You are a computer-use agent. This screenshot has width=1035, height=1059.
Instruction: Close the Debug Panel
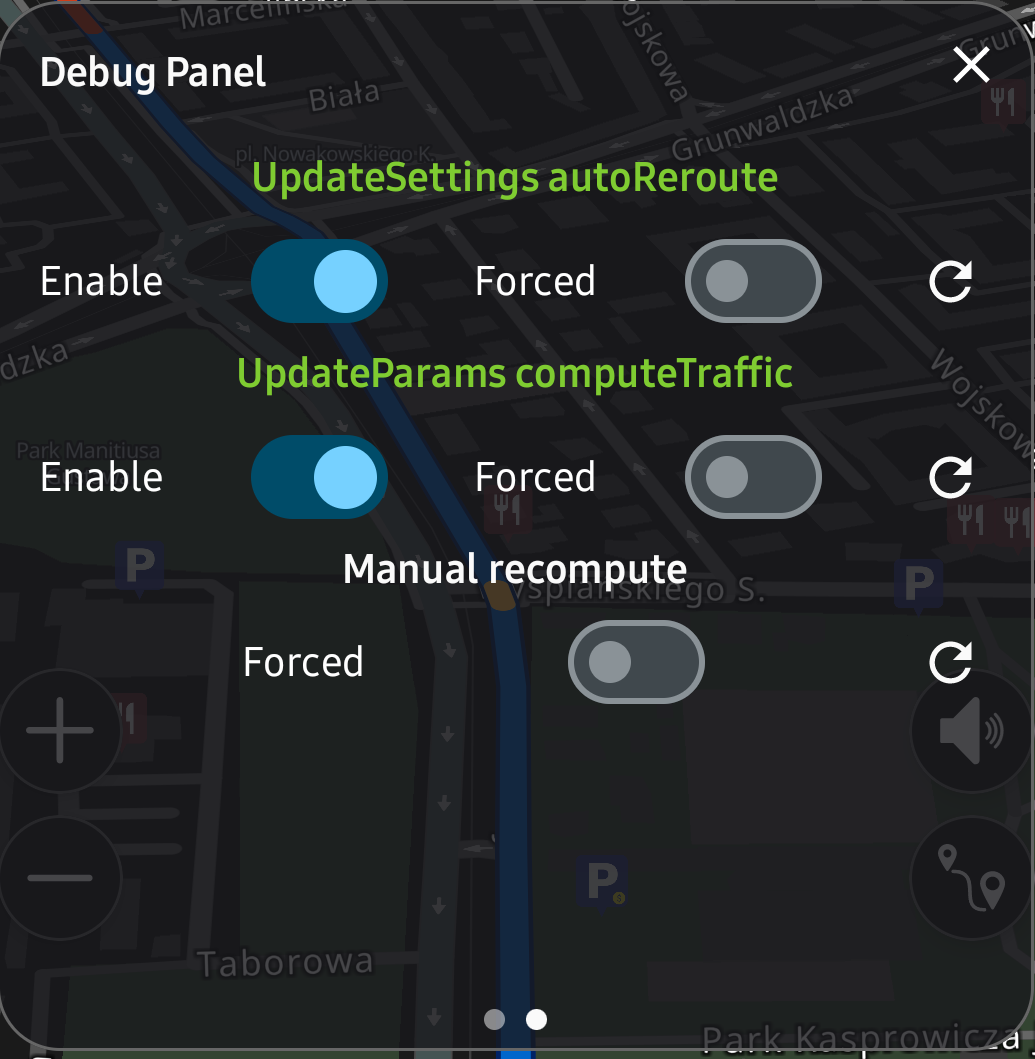970,65
